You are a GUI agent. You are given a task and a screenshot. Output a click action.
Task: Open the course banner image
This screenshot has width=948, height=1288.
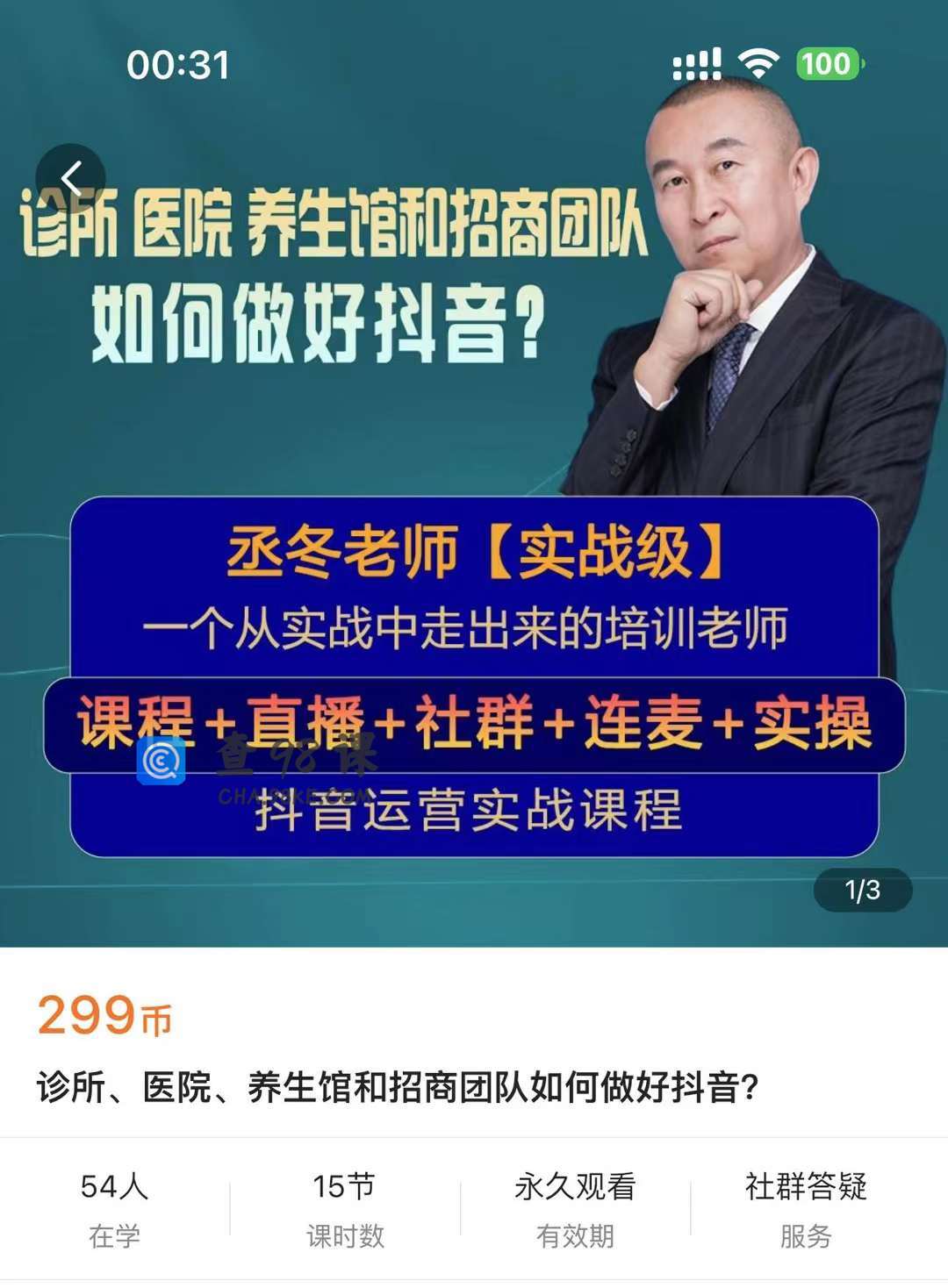[474, 526]
